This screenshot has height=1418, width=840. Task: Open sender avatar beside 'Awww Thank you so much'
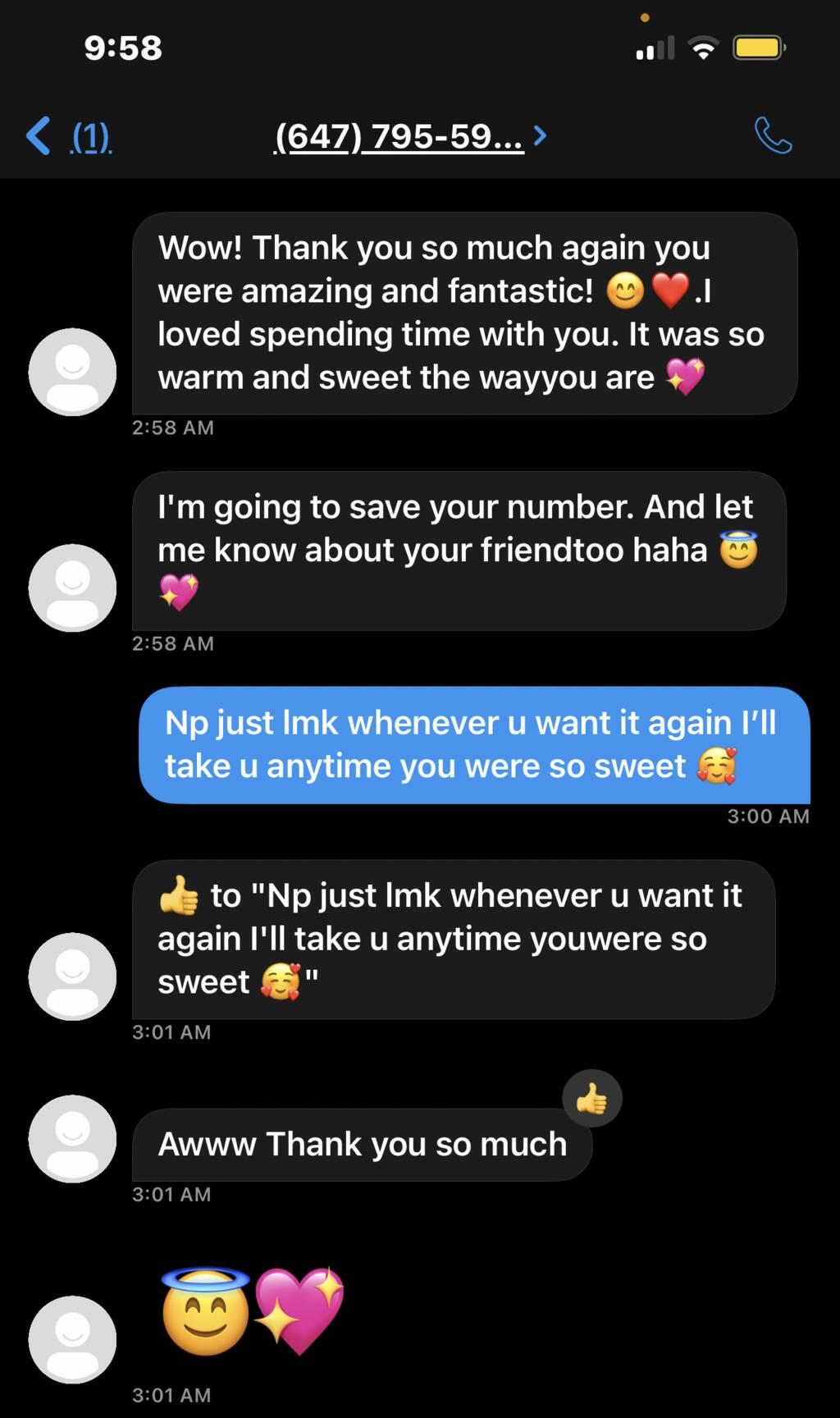[x=72, y=1138]
